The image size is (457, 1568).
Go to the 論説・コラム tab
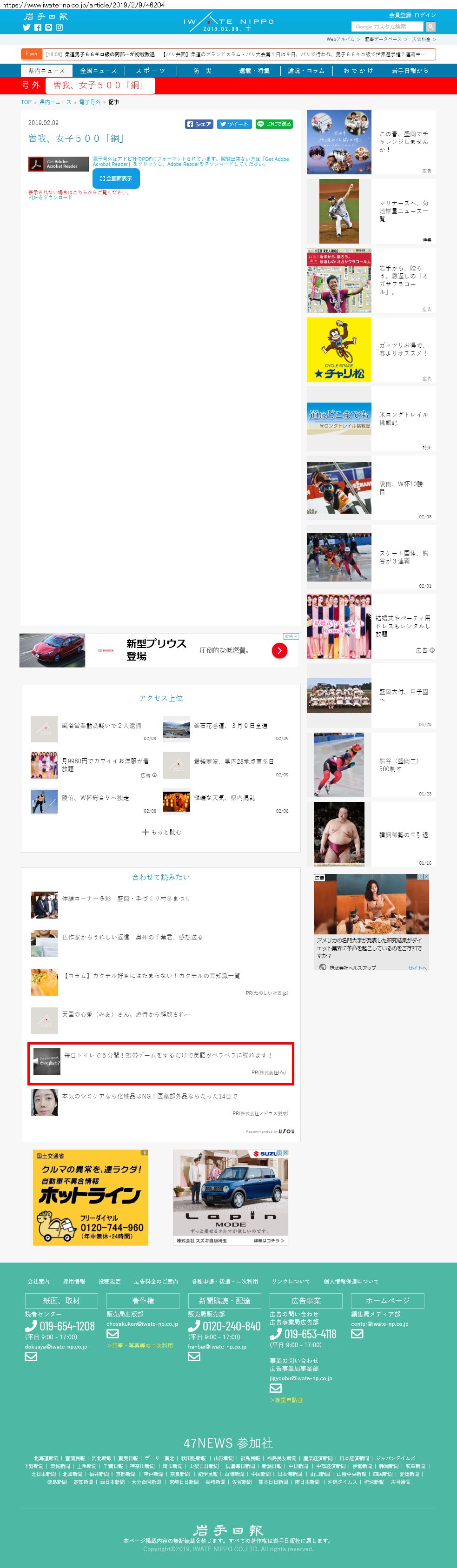coord(306,71)
